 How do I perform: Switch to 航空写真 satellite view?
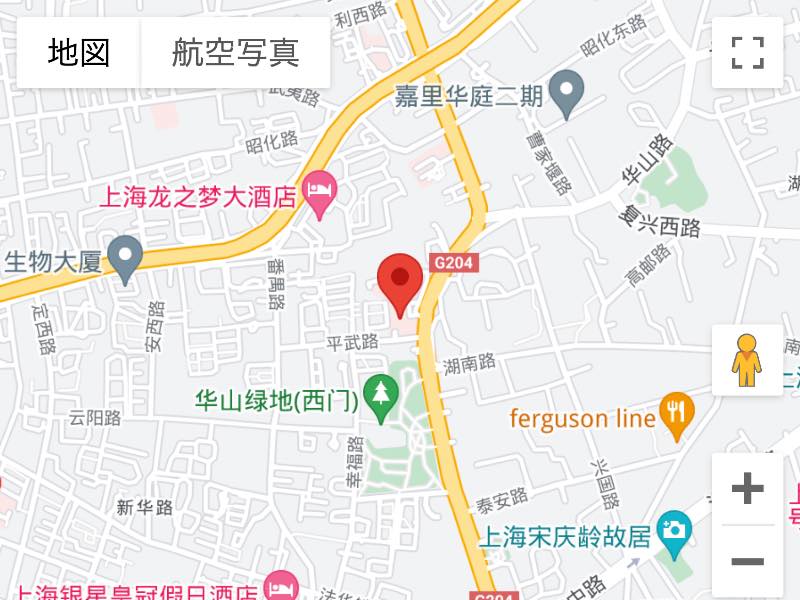click(x=235, y=52)
